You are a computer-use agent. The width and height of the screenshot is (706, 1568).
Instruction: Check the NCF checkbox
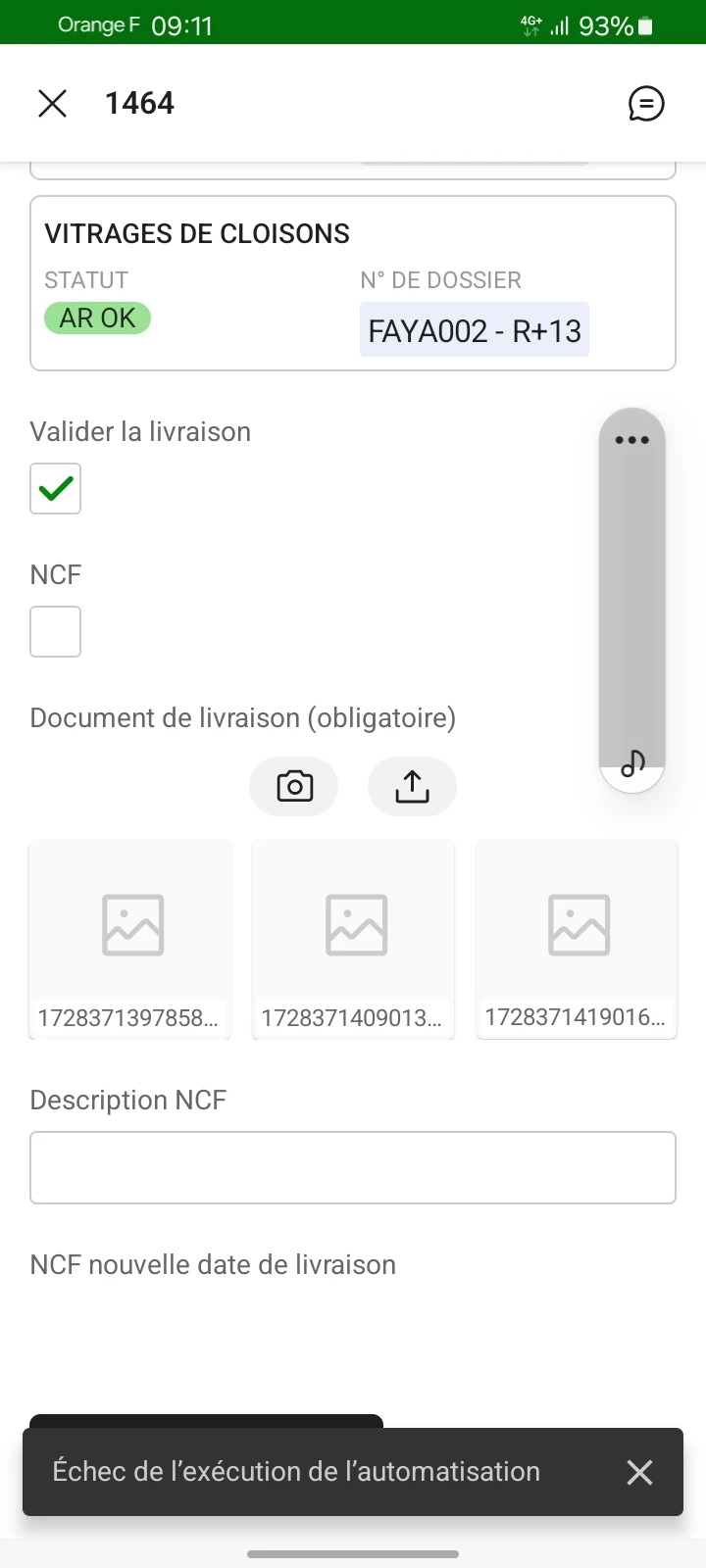click(x=56, y=631)
